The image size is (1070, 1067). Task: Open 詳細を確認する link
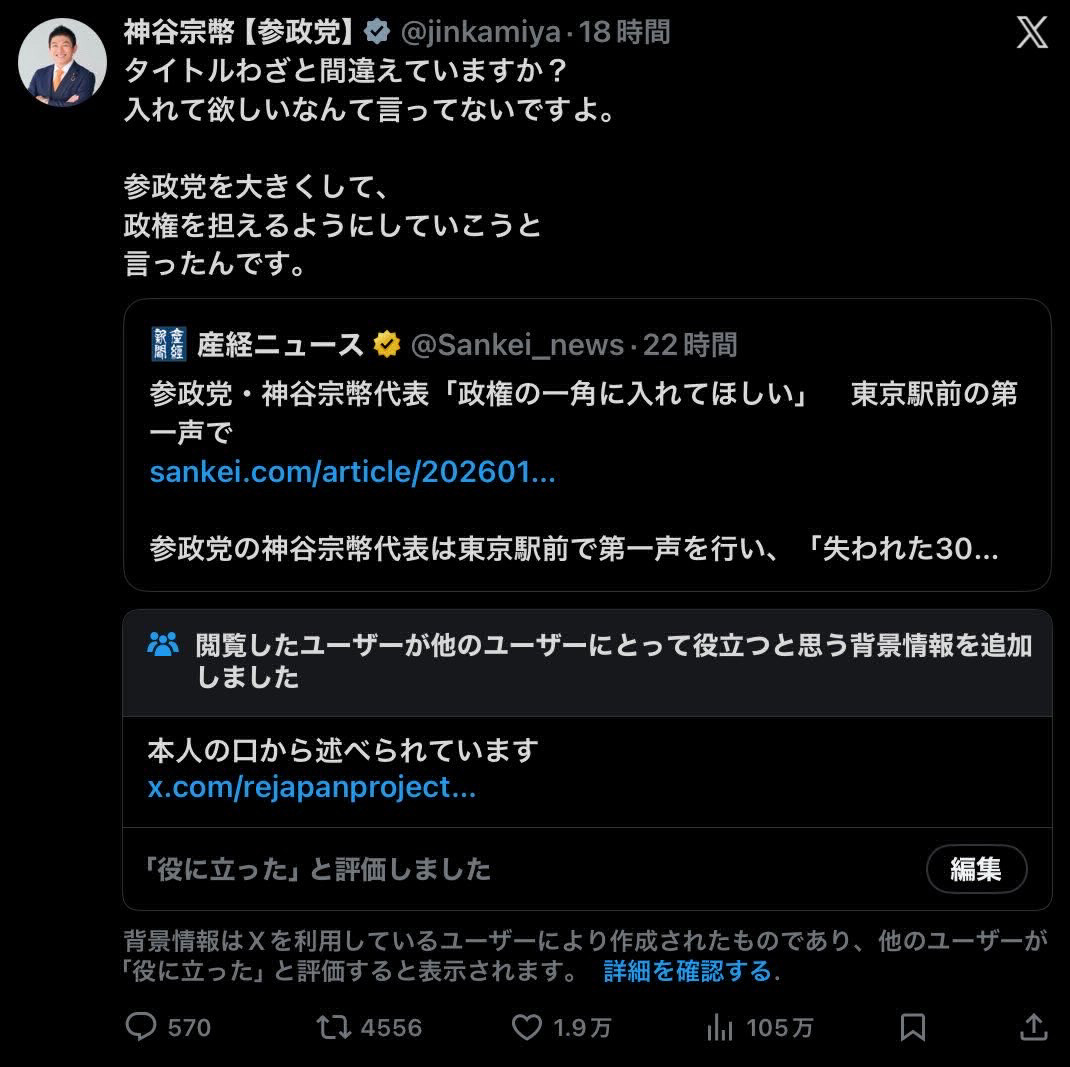[x=688, y=970]
